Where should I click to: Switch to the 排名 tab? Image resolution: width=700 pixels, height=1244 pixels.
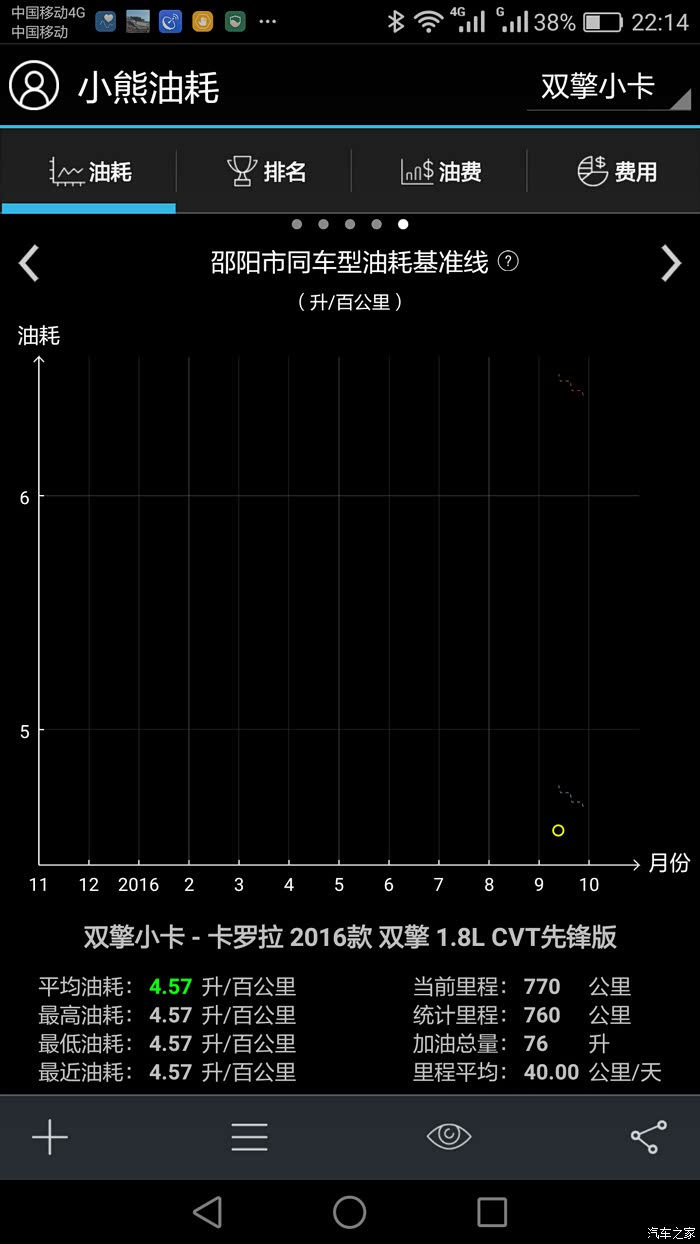(265, 172)
